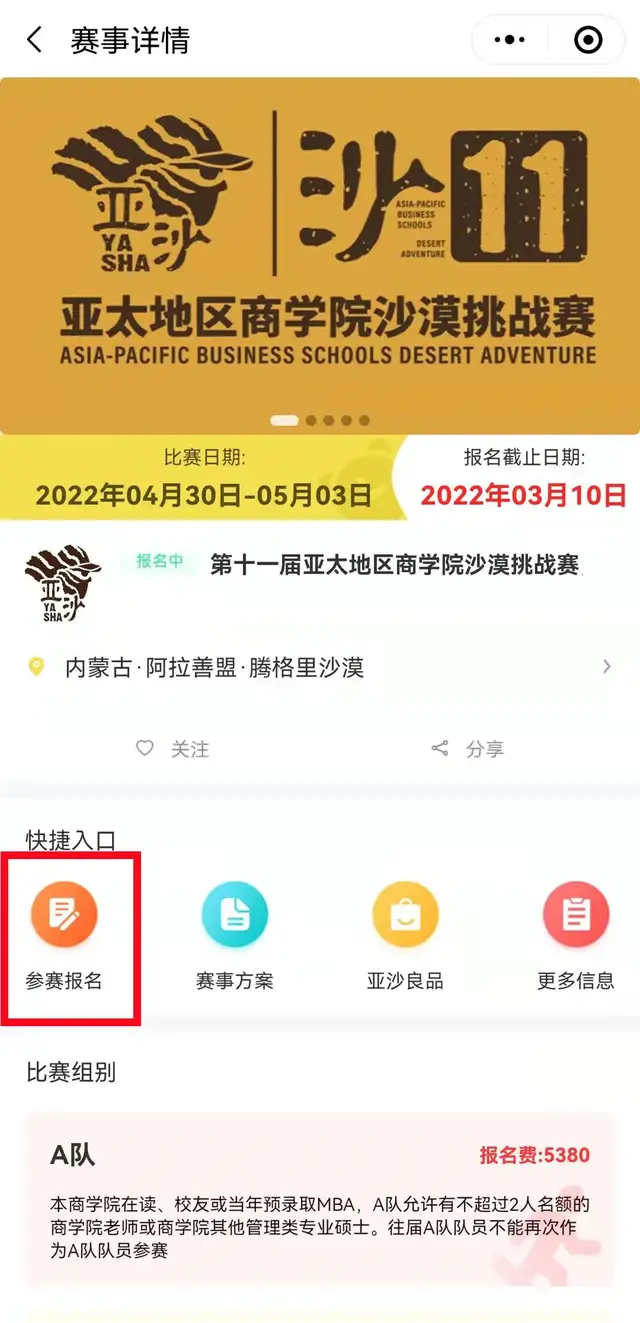Image resolution: width=640 pixels, height=1323 pixels.
Task: Go back from 赛事详情 page
Action: pyautogui.click(x=35, y=40)
